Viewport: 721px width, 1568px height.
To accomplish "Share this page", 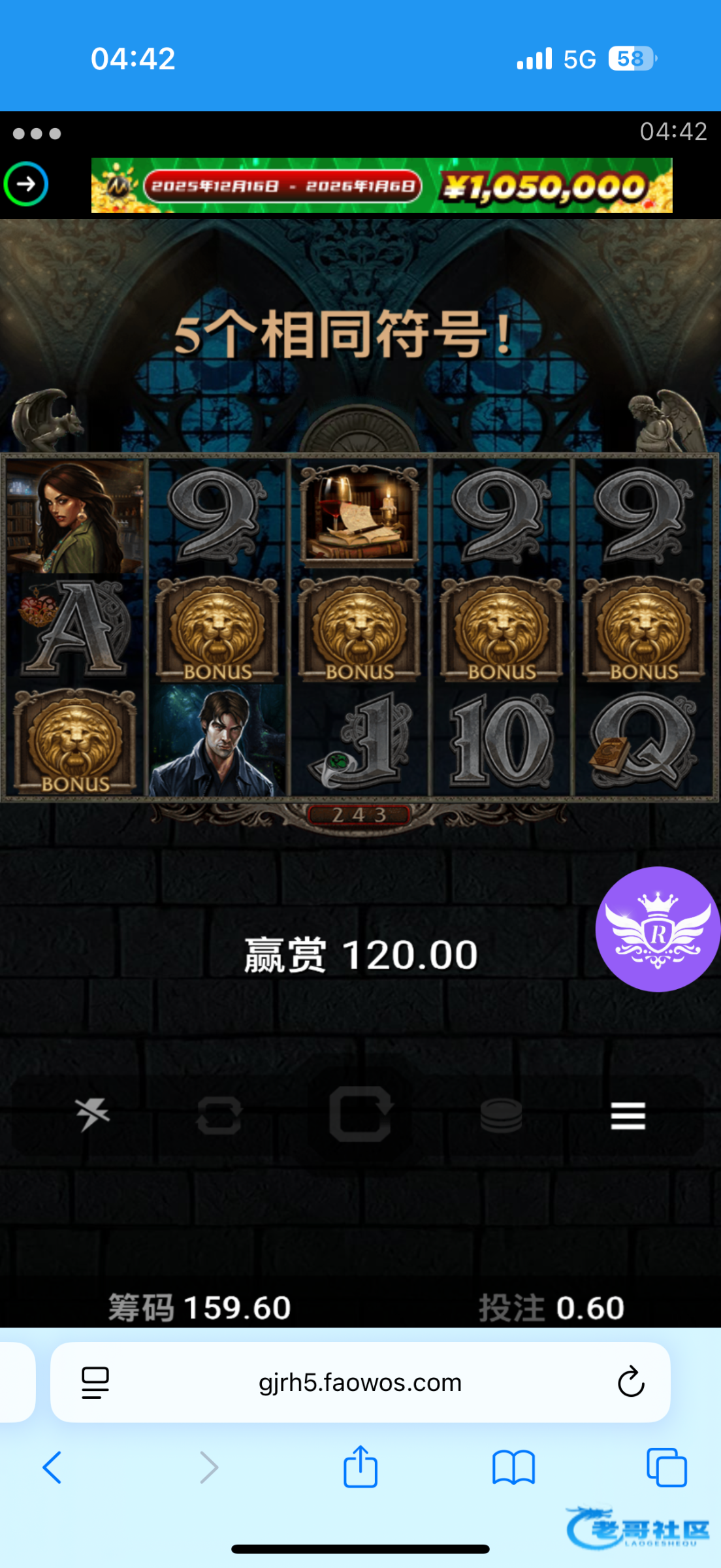I will click(360, 1466).
